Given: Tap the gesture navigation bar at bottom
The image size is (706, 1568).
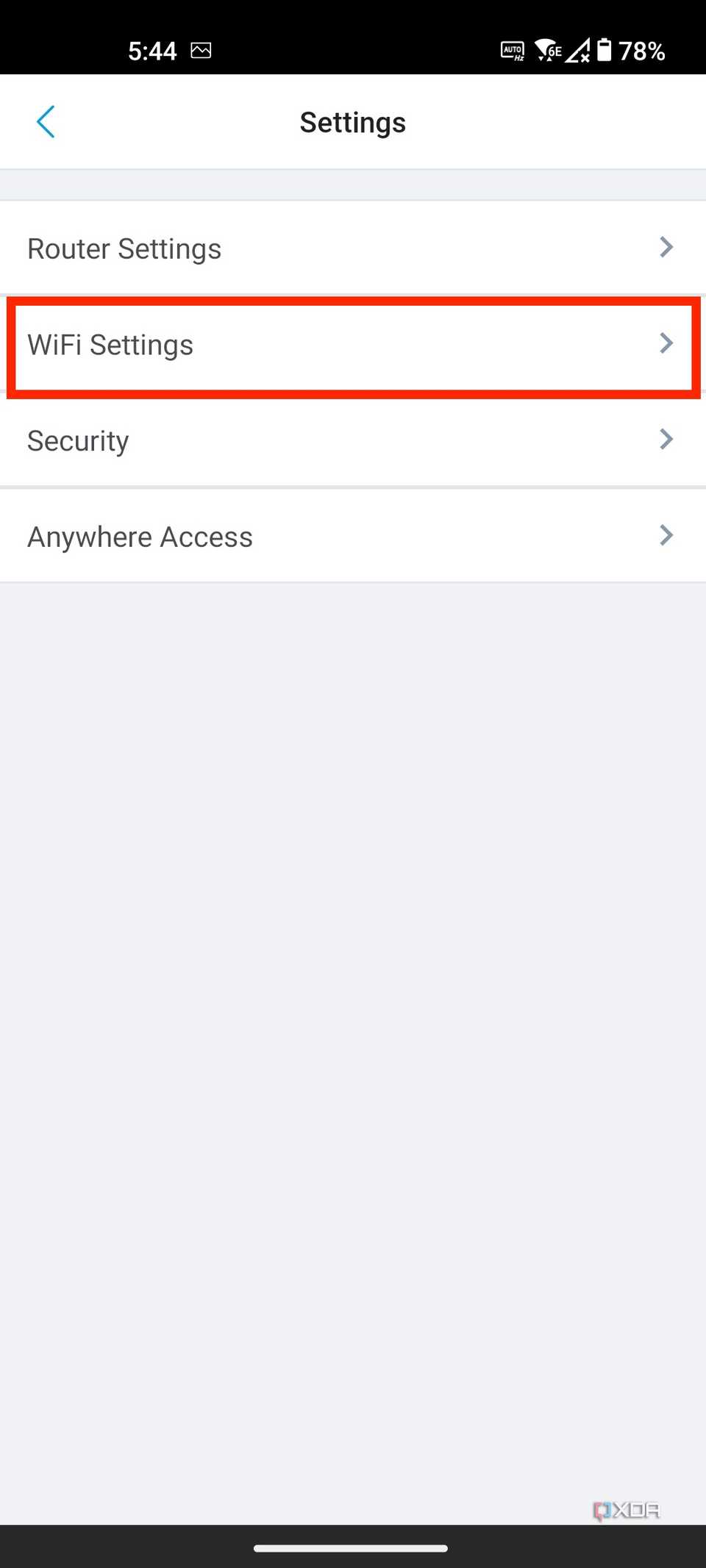Looking at the screenshot, I should [353, 1548].
